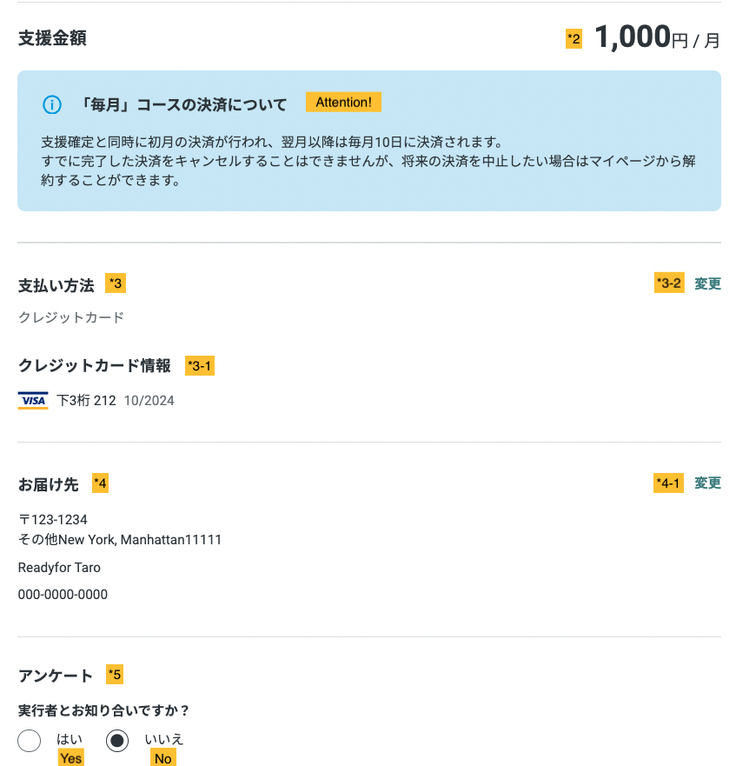Tap 変更 link for 支払い方法

coord(707,283)
